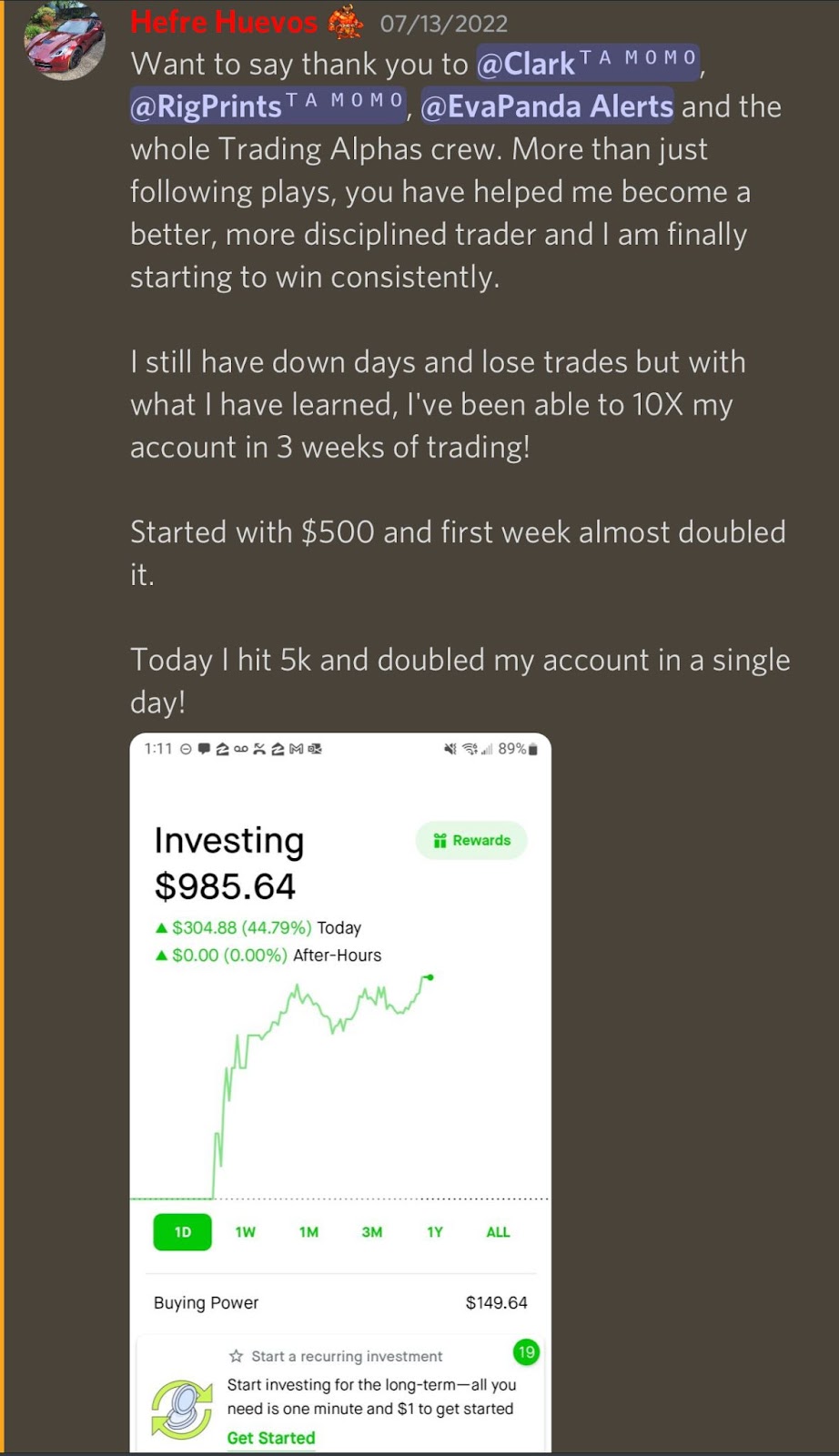839x1456 pixels.
Task: Open the attached Investing screenshot image
Action: (x=340, y=1092)
